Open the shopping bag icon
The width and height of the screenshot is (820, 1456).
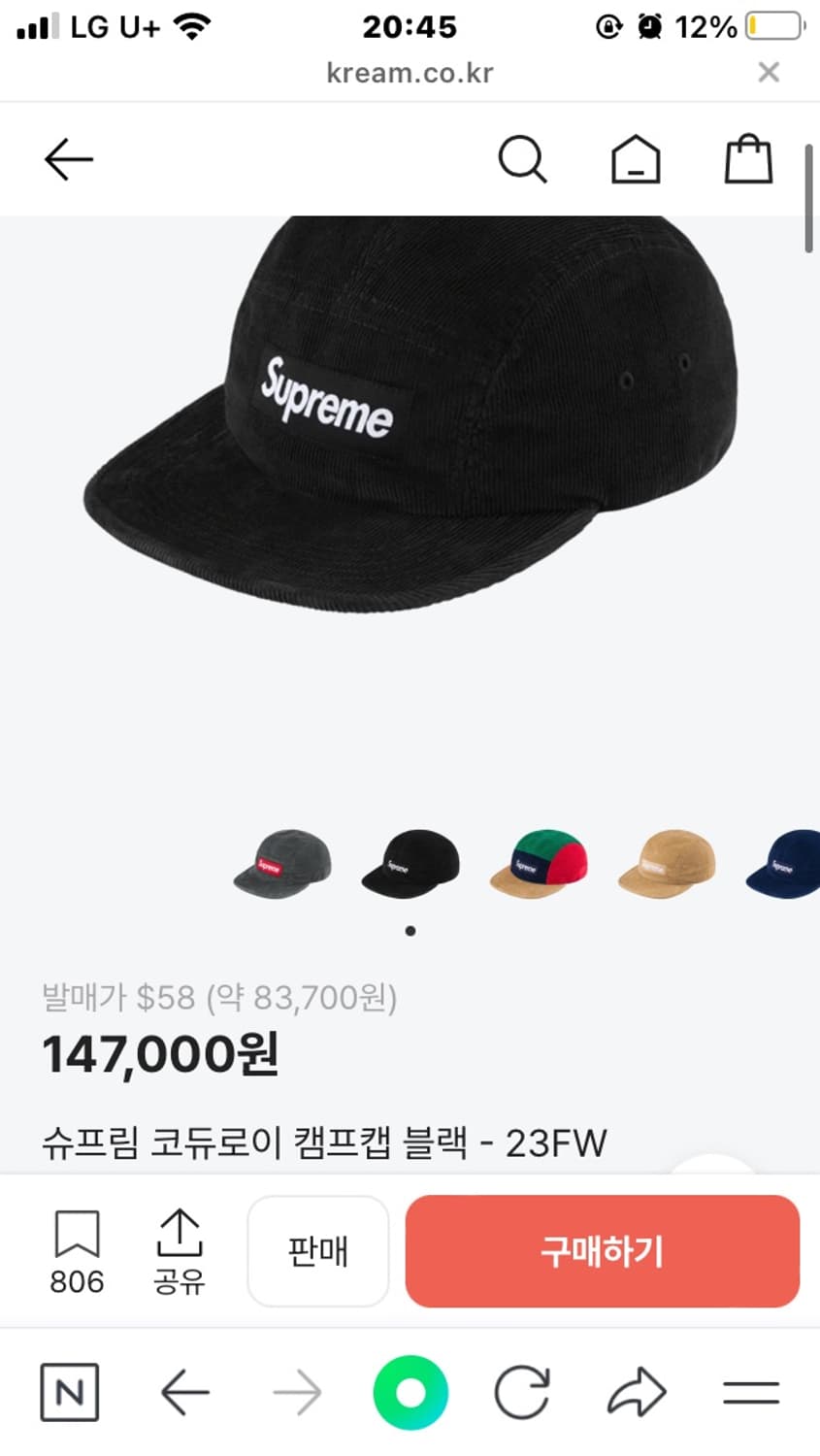[x=746, y=159]
